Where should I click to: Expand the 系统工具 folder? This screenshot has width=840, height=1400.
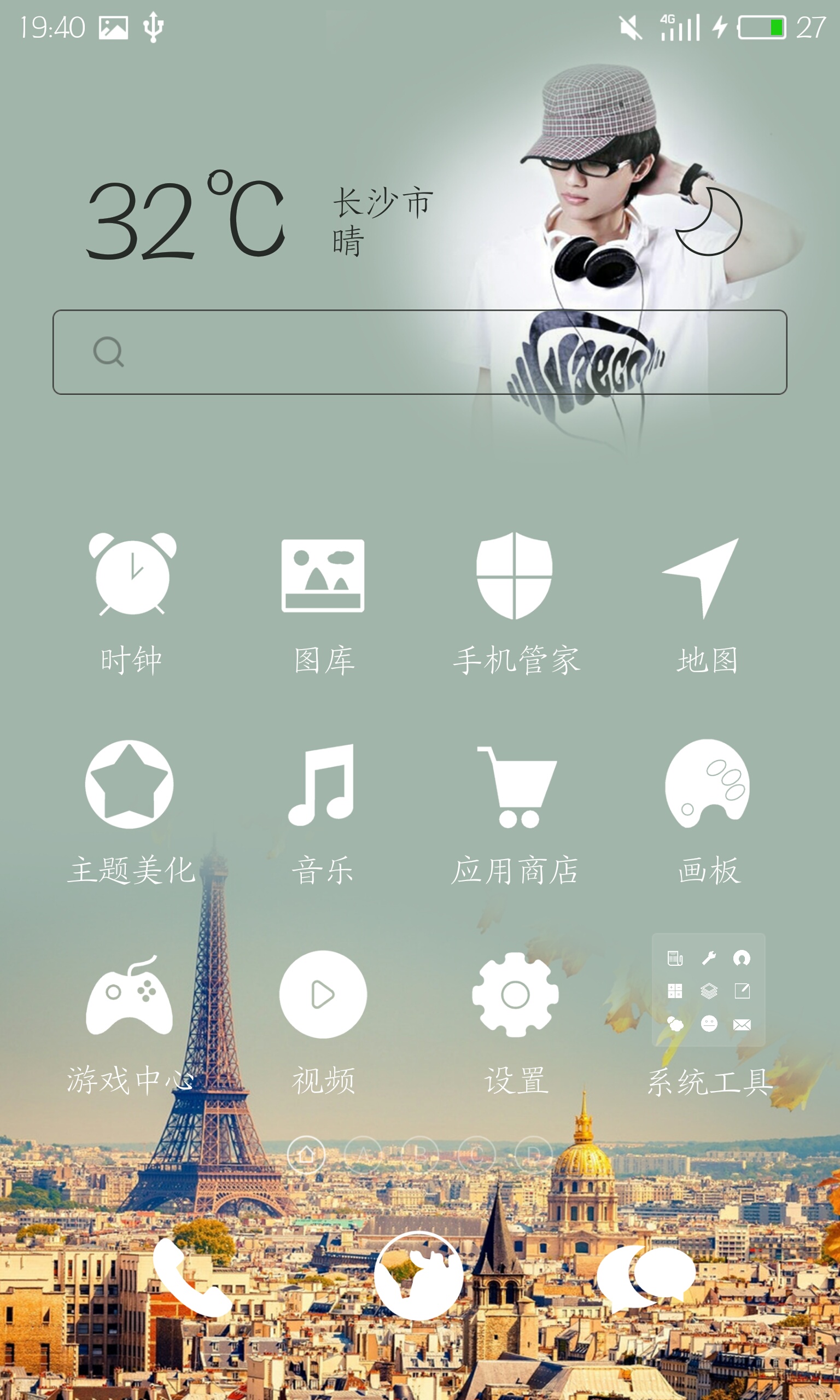(x=708, y=990)
